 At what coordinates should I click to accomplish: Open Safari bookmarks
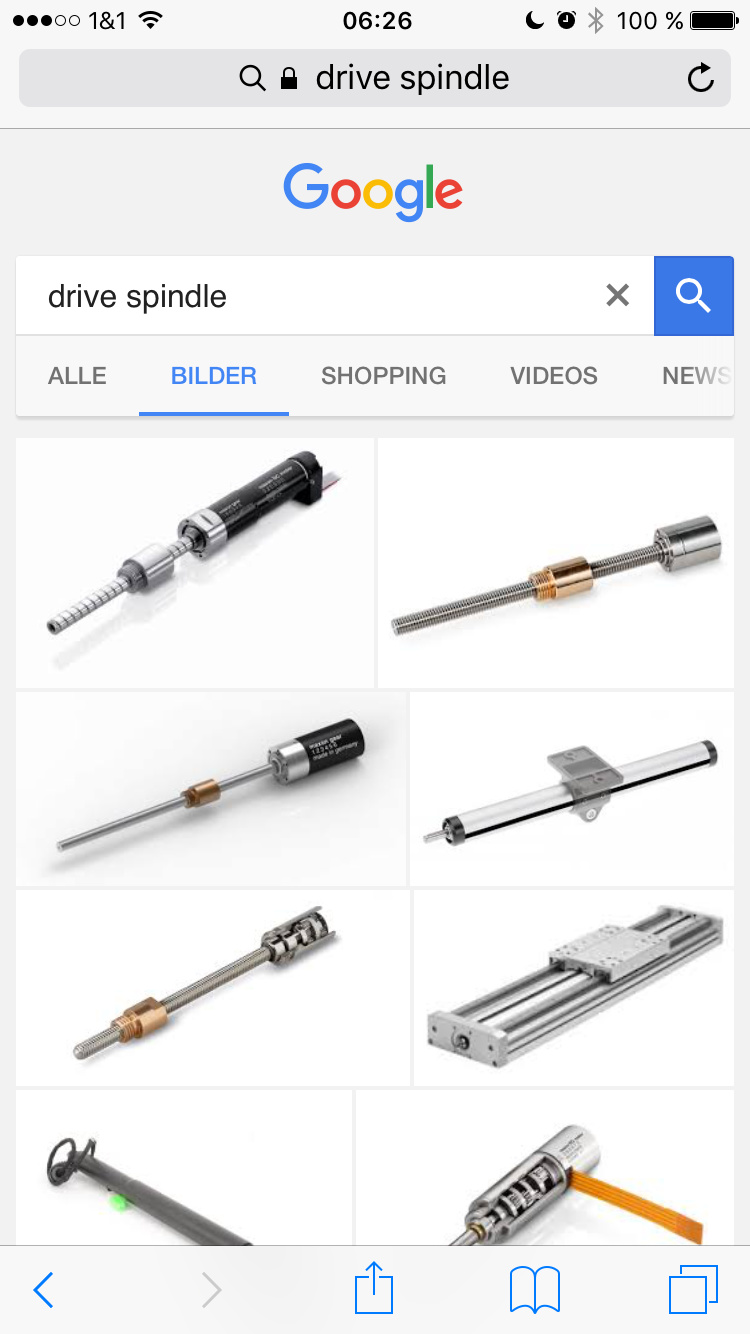535,1290
